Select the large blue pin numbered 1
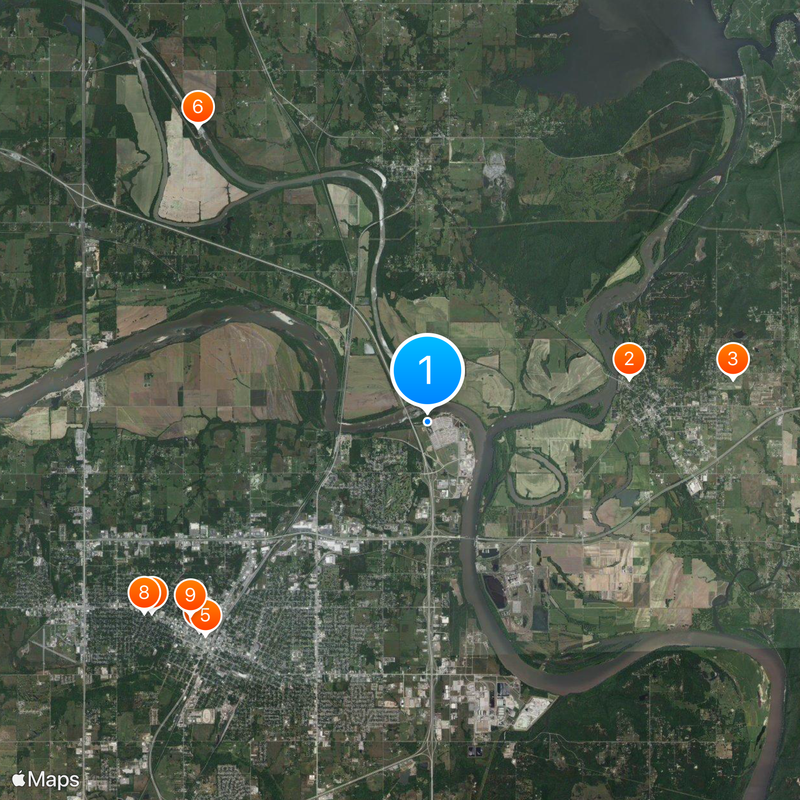 click(428, 371)
